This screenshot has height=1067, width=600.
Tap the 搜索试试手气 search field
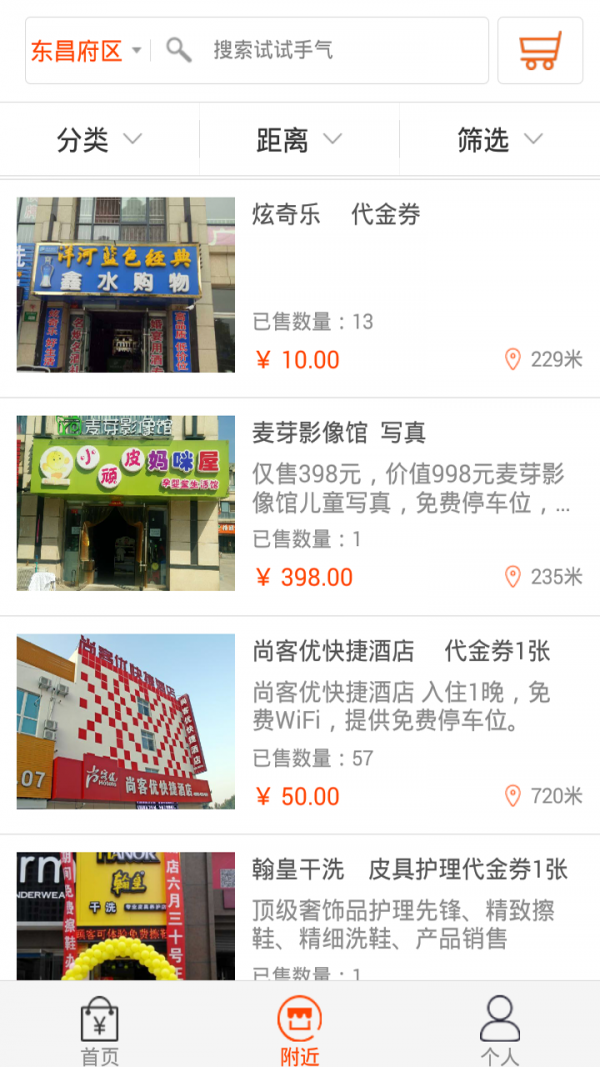point(330,50)
